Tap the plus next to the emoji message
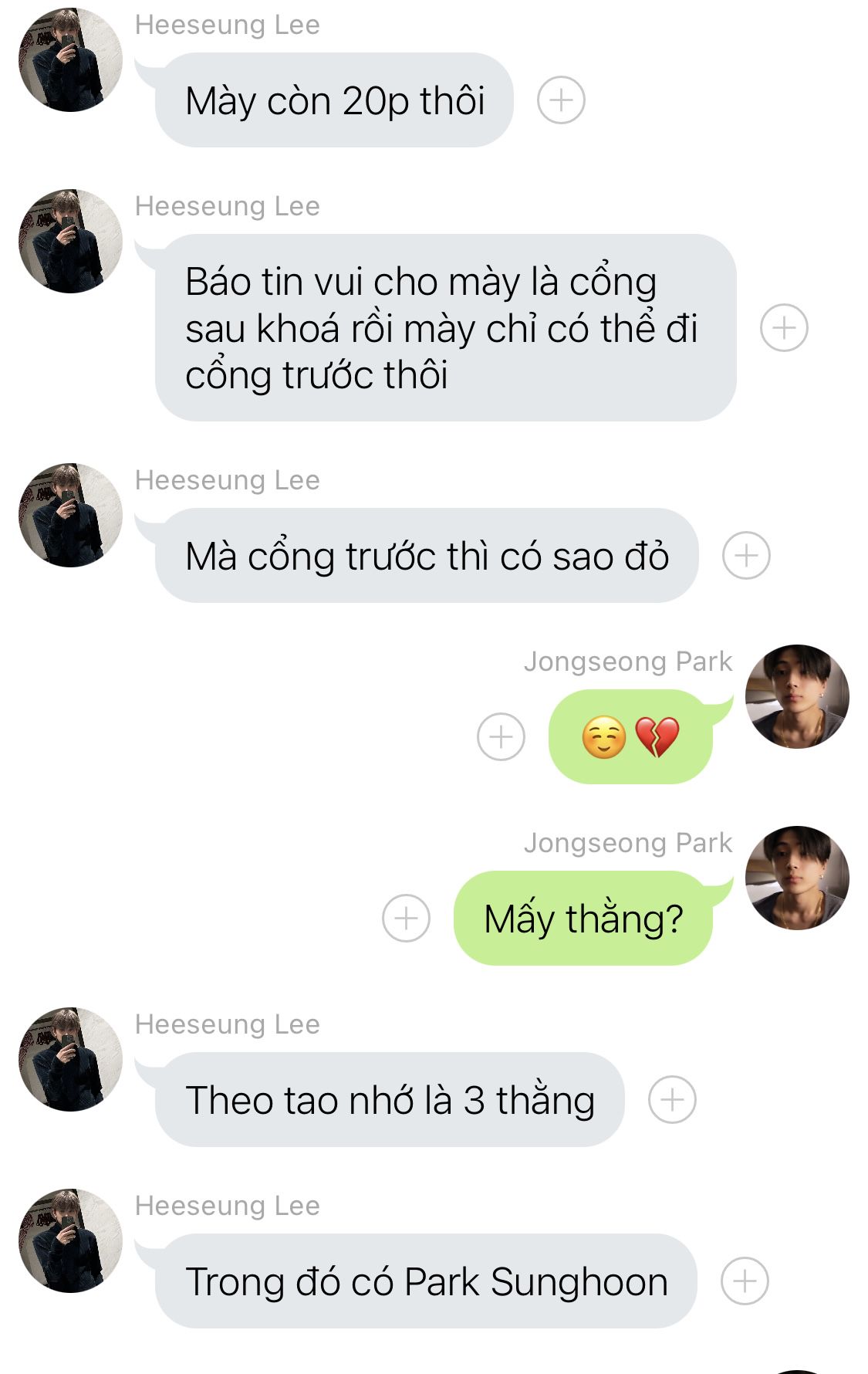868x1374 pixels. [x=501, y=736]
